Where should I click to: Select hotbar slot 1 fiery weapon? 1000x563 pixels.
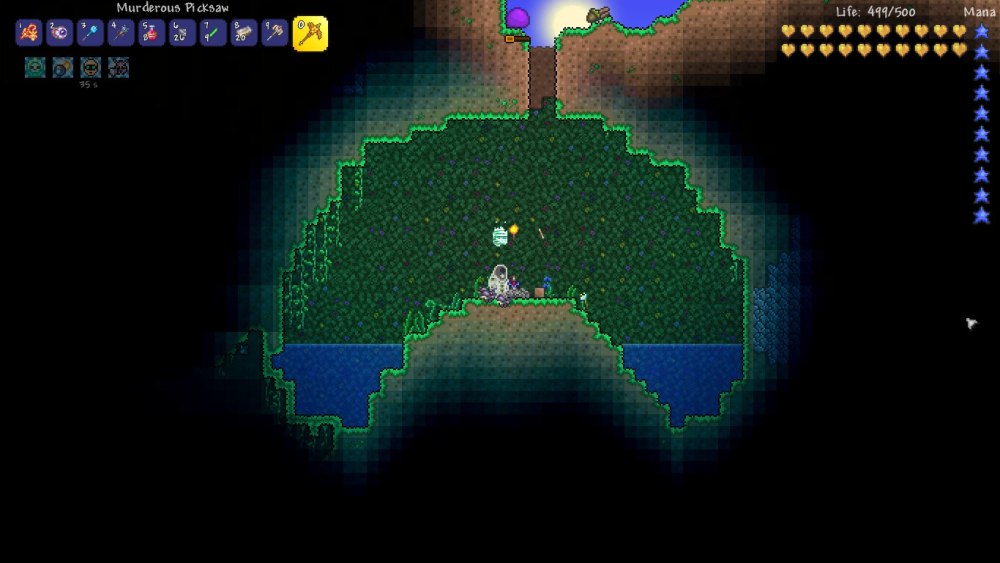(x=28, y=33)
